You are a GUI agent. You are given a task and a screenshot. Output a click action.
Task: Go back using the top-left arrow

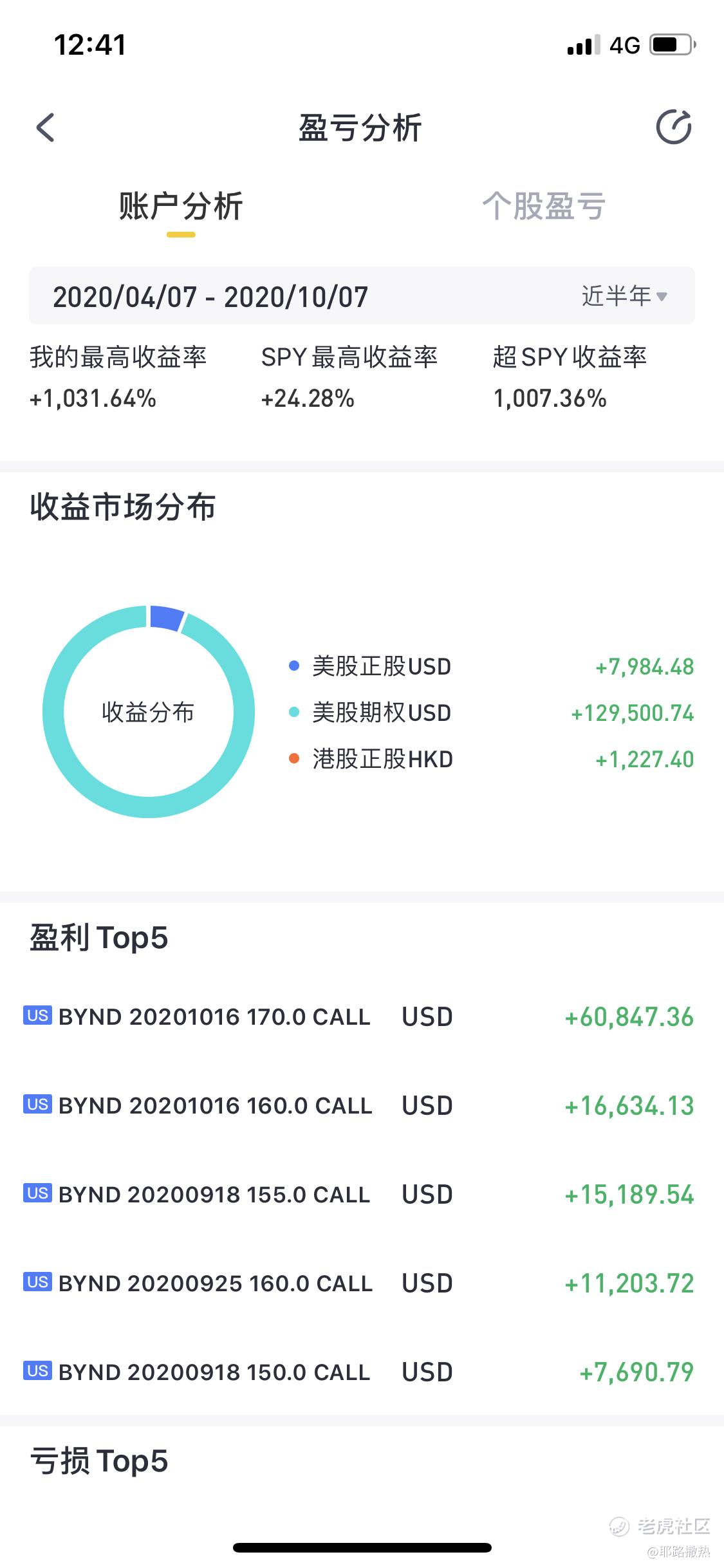click(45, 127)
